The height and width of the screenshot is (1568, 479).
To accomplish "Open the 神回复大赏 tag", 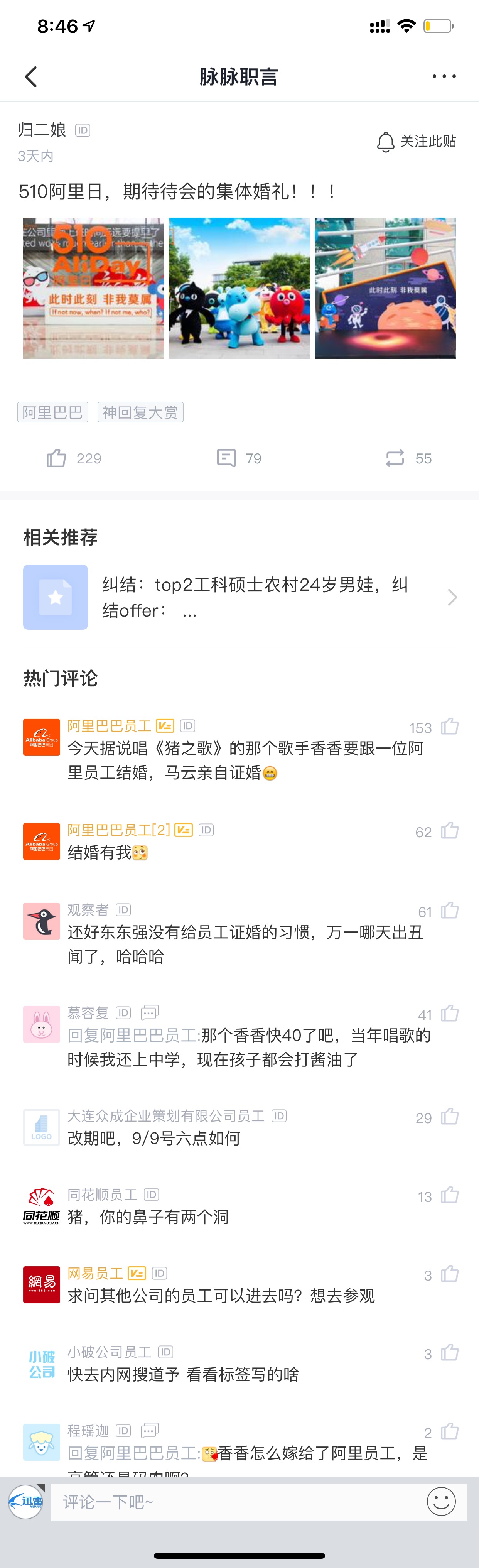I will 140,412.
